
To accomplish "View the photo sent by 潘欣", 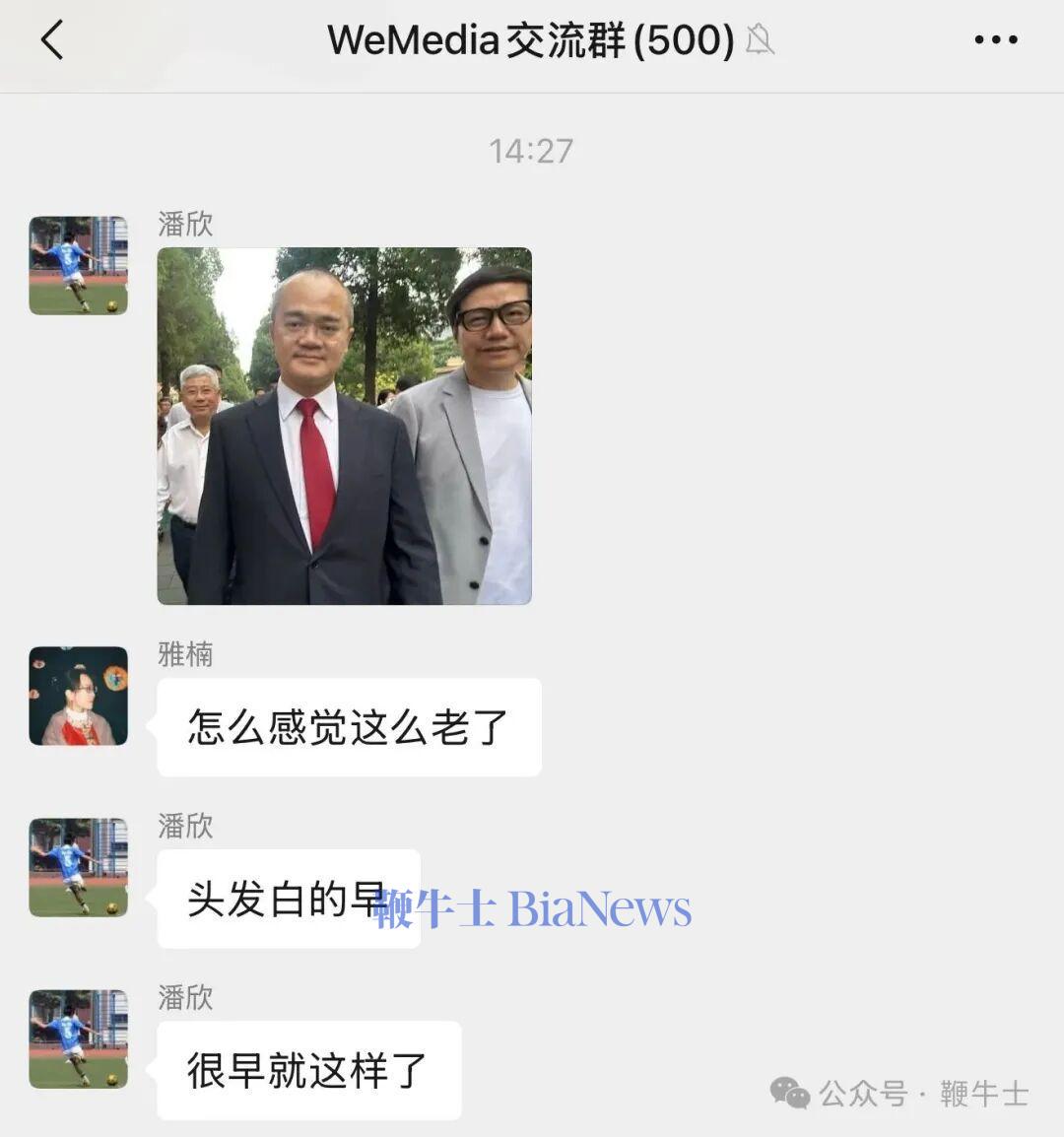I will click(x=344, y=426).
